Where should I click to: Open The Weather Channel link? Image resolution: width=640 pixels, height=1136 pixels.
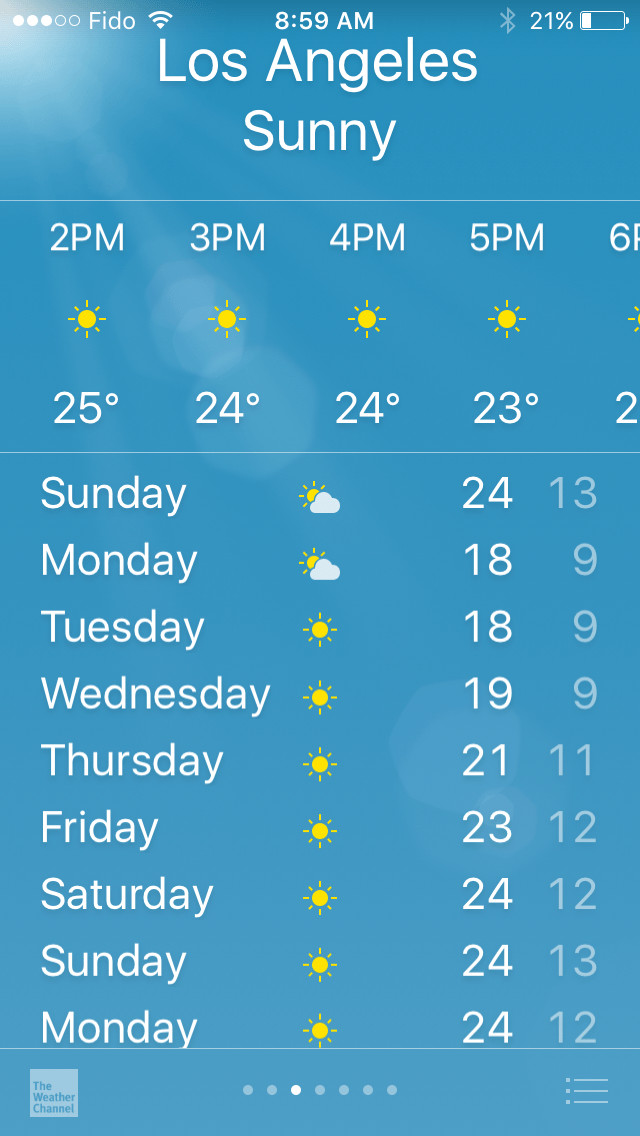[54, 1092]
